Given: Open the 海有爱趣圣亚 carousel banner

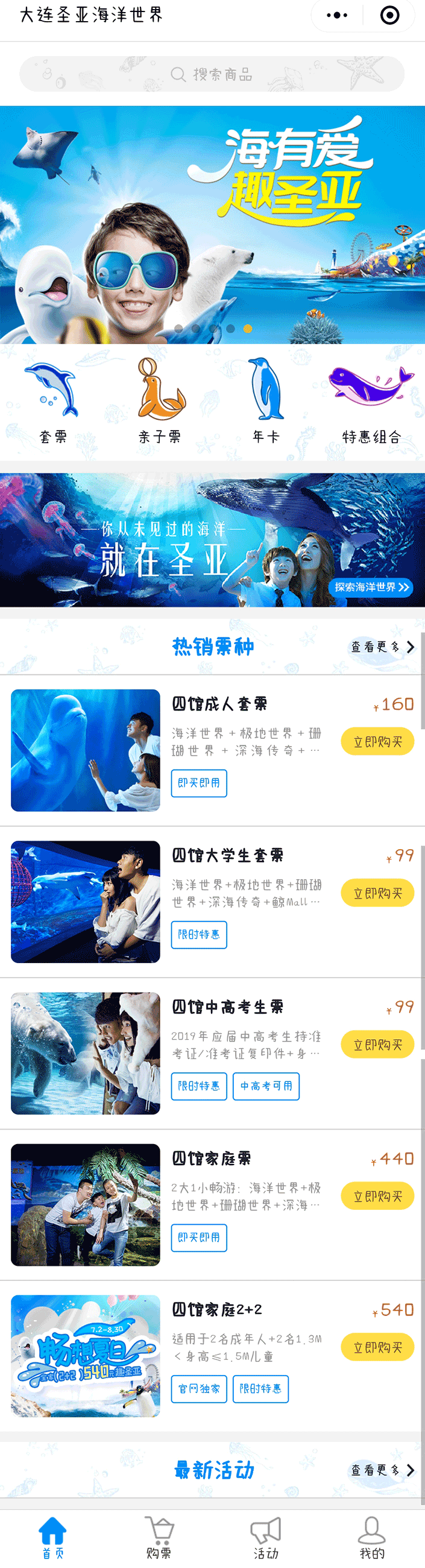Looking at the screenshot, I should point(212,225).
